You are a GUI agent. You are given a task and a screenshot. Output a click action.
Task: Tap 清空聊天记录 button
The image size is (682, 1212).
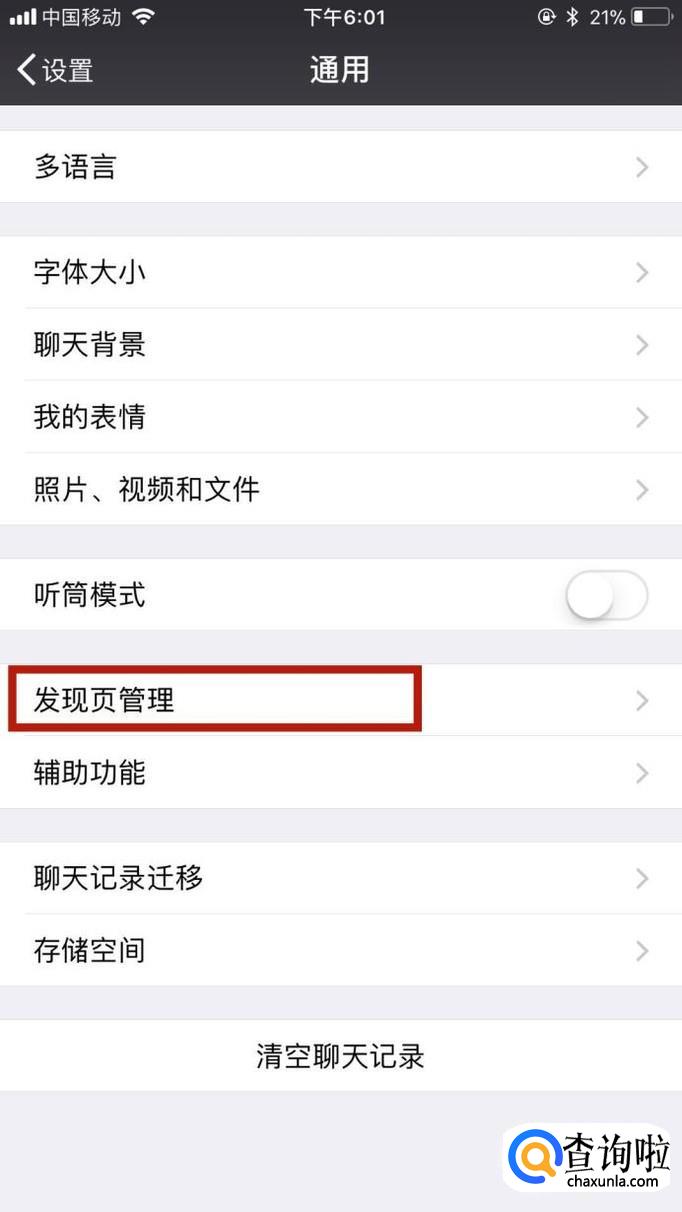[341, 1056]
